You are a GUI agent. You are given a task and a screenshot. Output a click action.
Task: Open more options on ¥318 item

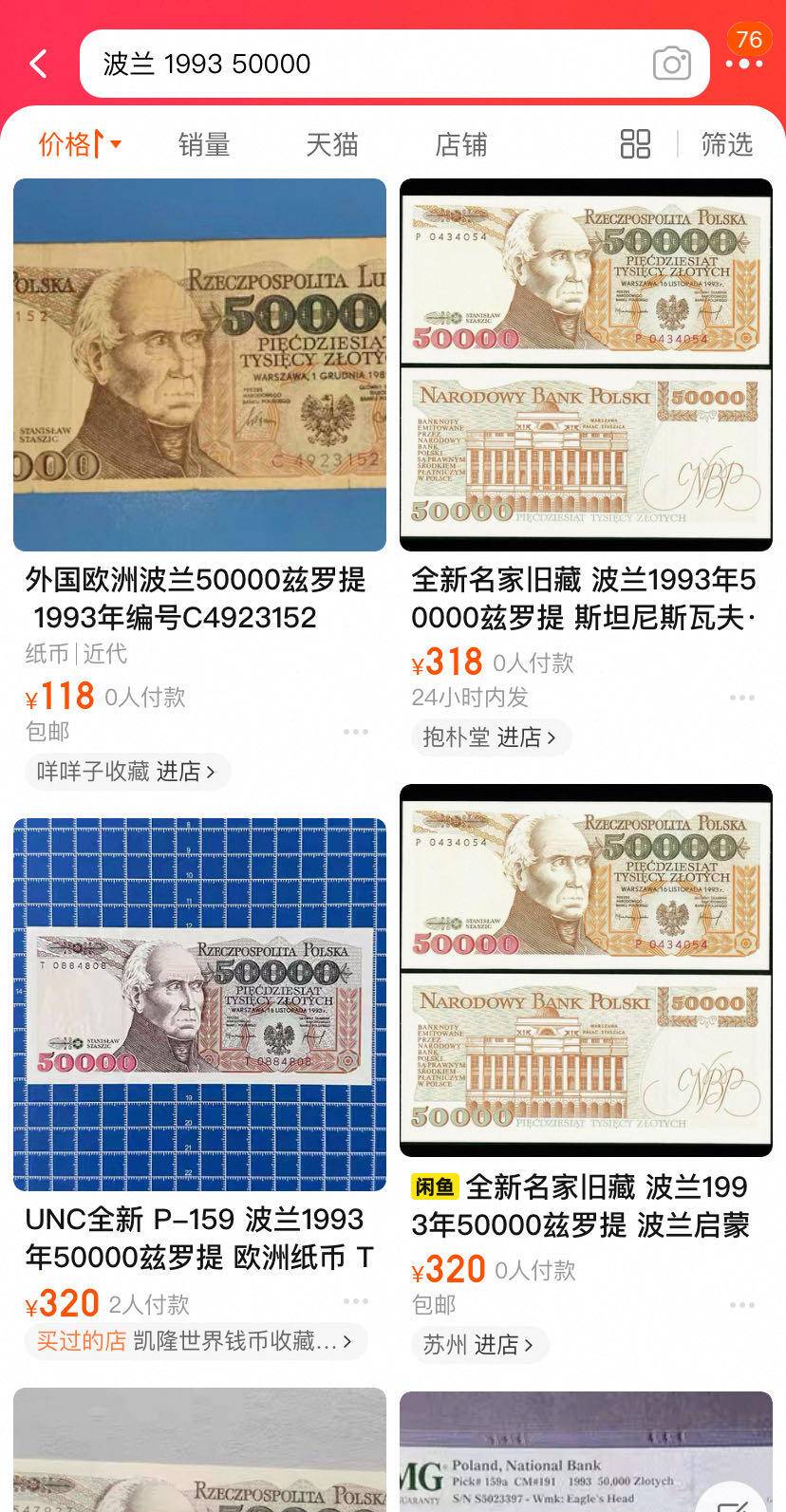click(x=742, y=698)
